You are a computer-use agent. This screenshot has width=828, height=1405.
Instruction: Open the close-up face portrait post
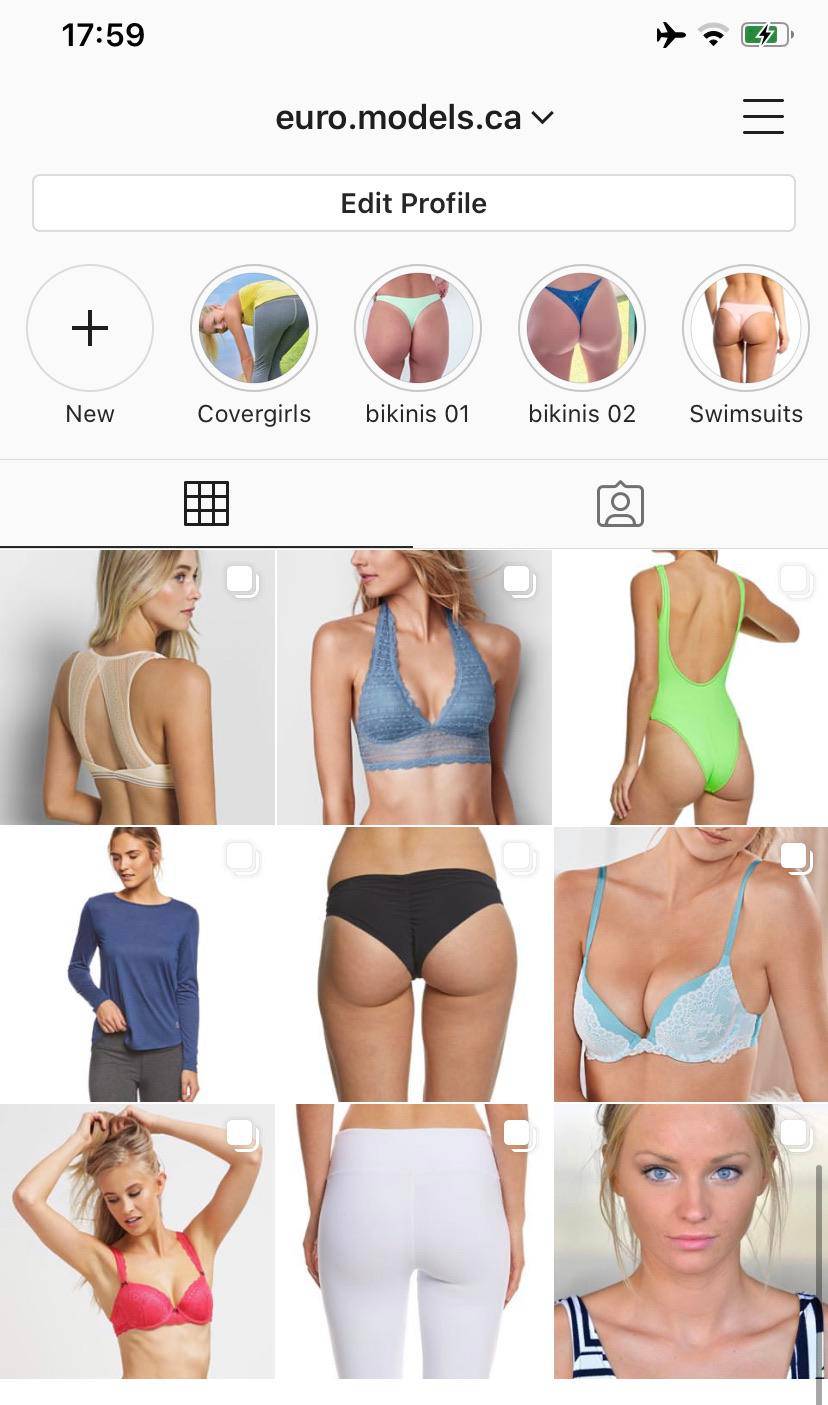pos(691,1241)
